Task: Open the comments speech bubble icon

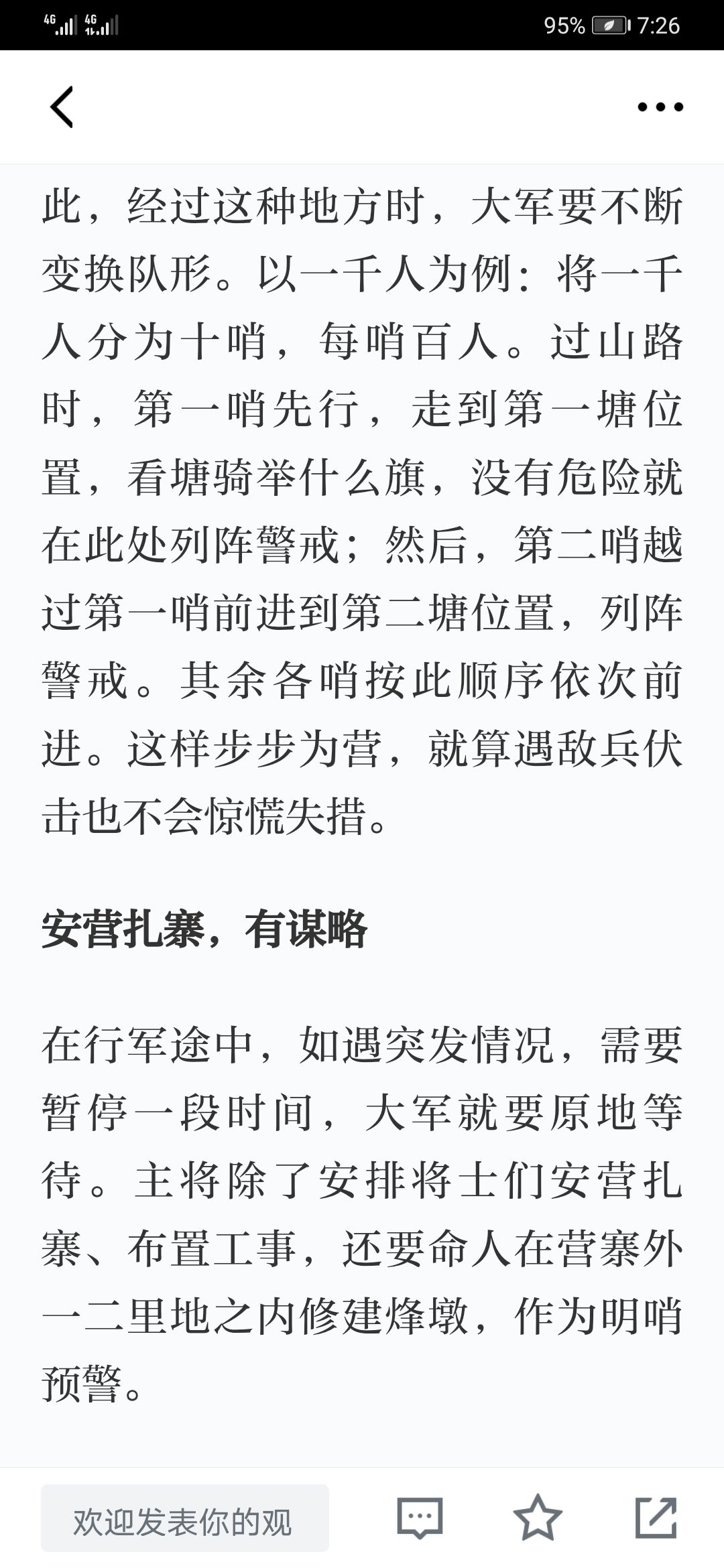Action: coord(420,1518)
